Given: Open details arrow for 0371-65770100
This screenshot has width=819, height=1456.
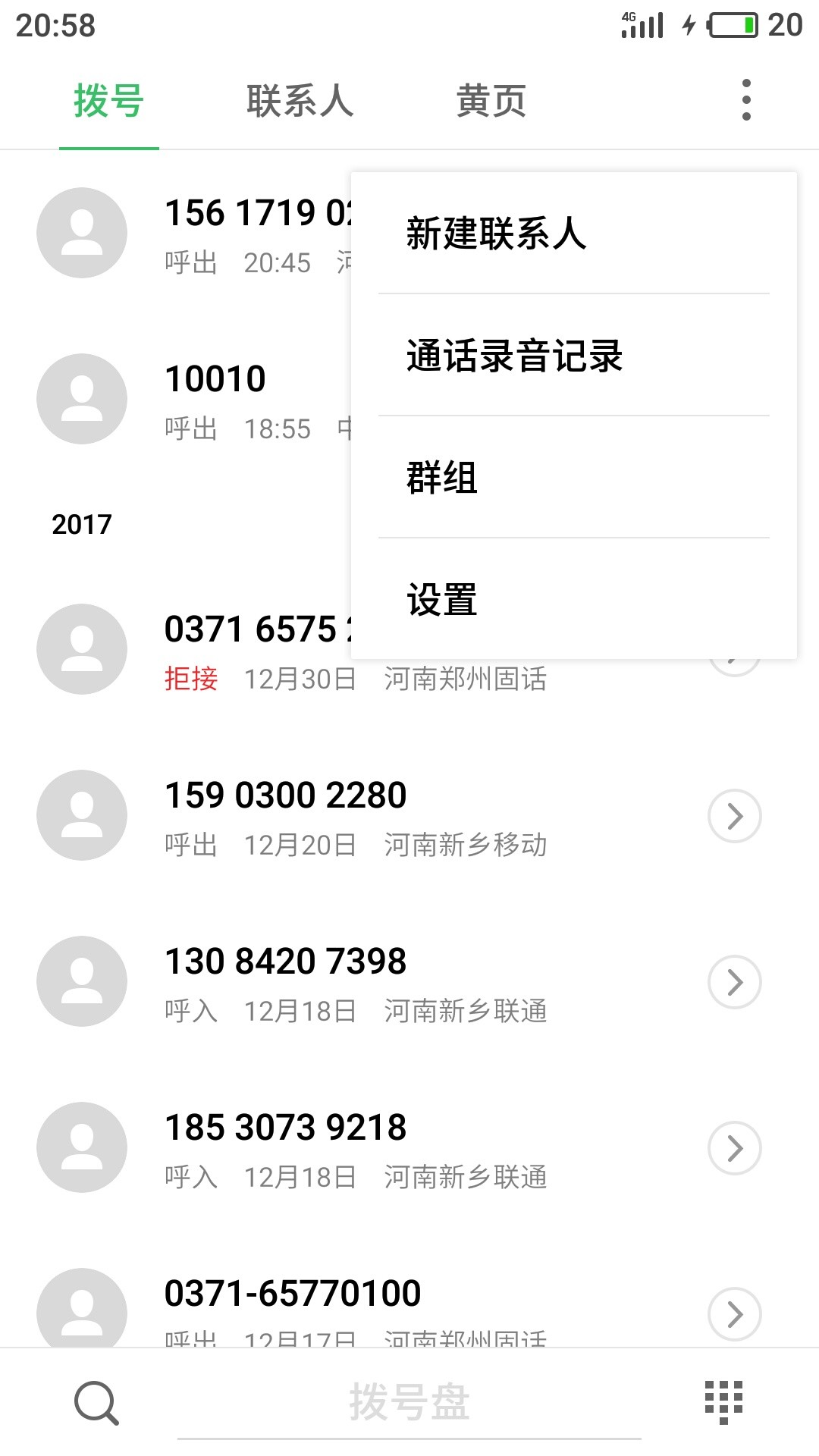Looking at the screenshot, I should coord(735,1314).
